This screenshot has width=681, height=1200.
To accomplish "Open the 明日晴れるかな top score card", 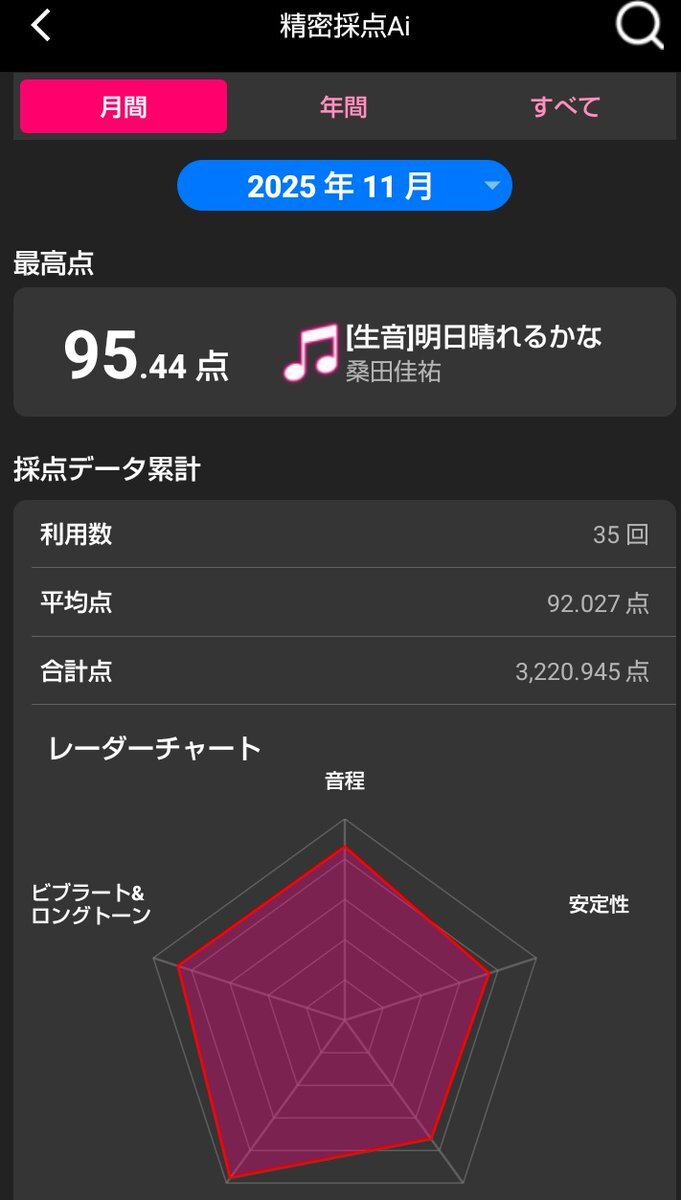I will tap(344, 352).
